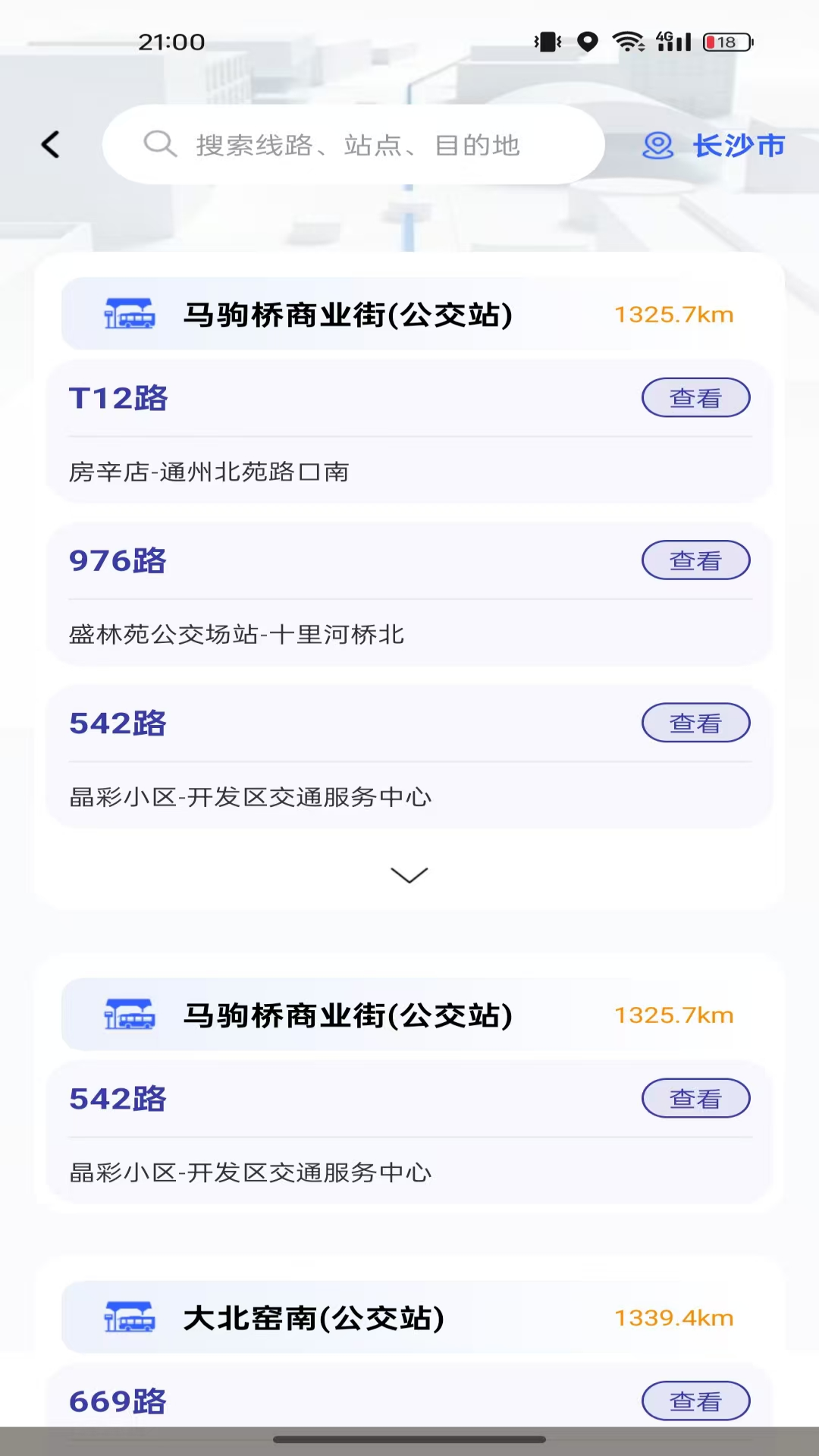Click 查看 button for 669路

pyautogui.click(x=695, y=1401)
